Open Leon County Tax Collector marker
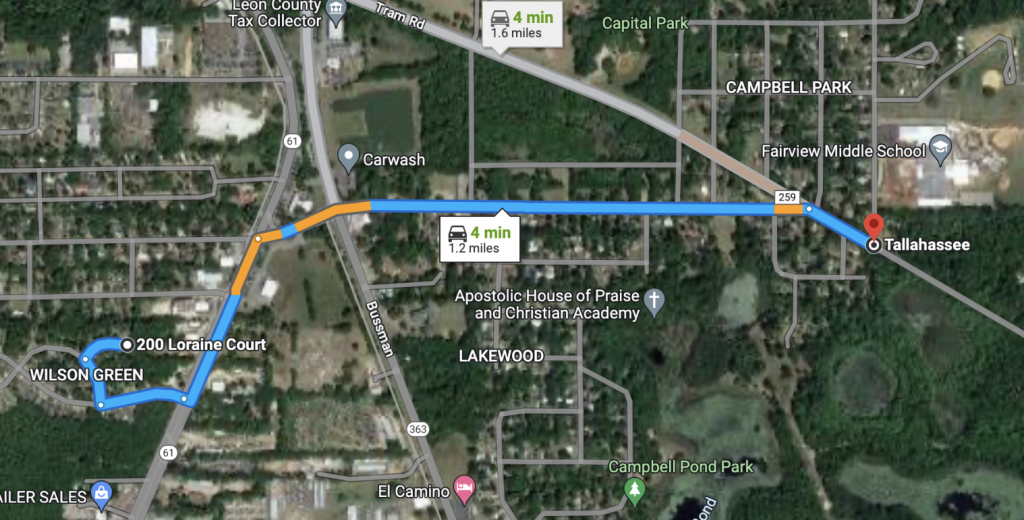 (337, 10)
